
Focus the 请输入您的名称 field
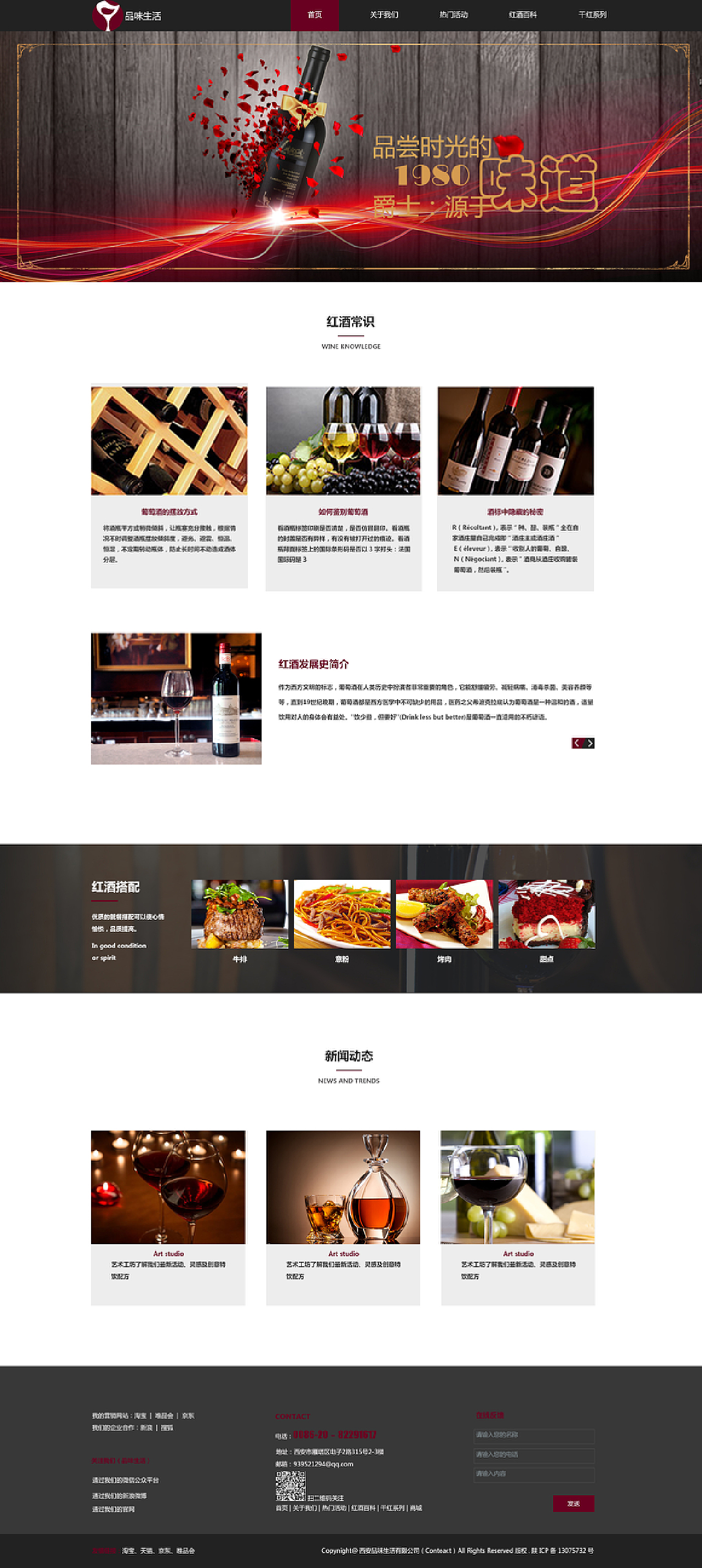(x=534, y=1435)
